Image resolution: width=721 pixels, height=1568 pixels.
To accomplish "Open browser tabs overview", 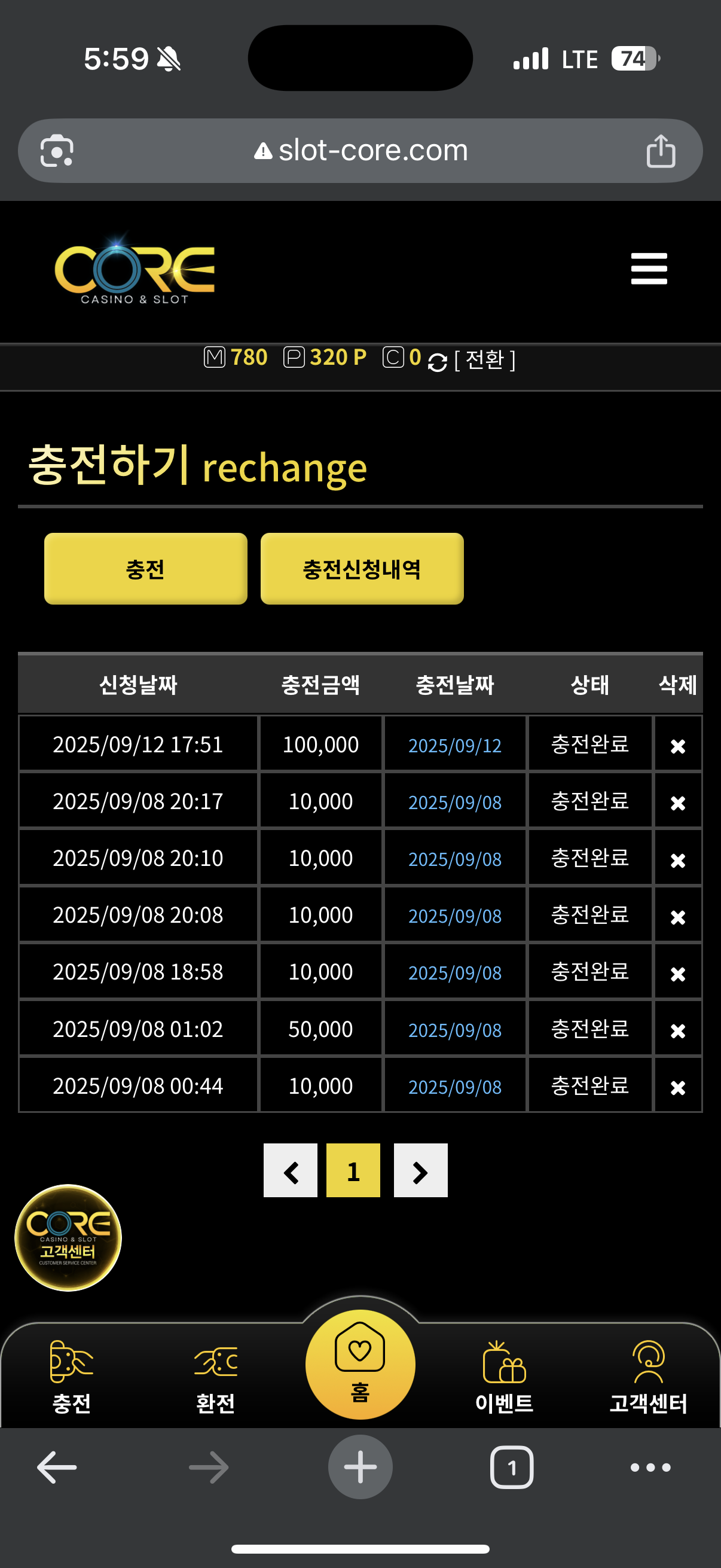I will [512, 1467].
